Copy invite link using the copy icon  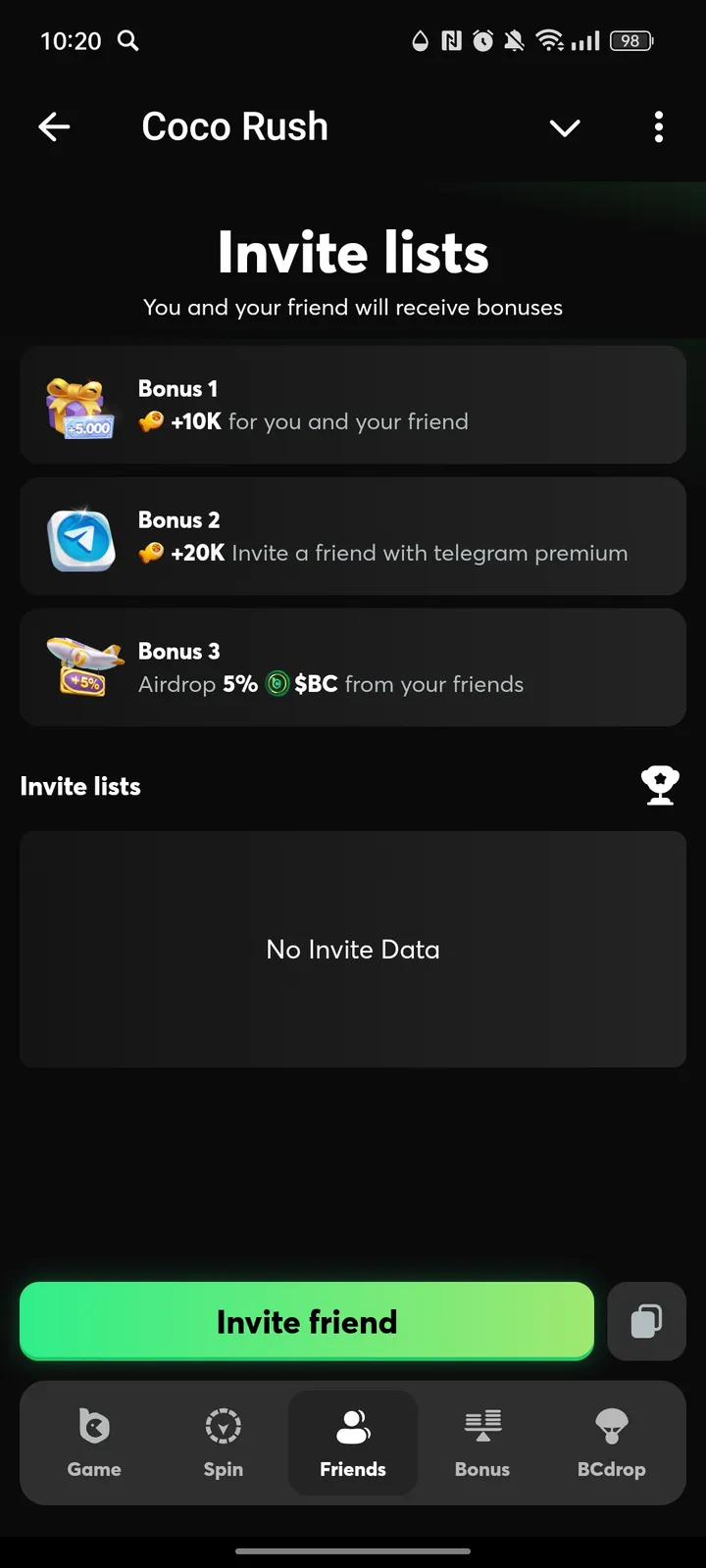(x=646, y=1321)
